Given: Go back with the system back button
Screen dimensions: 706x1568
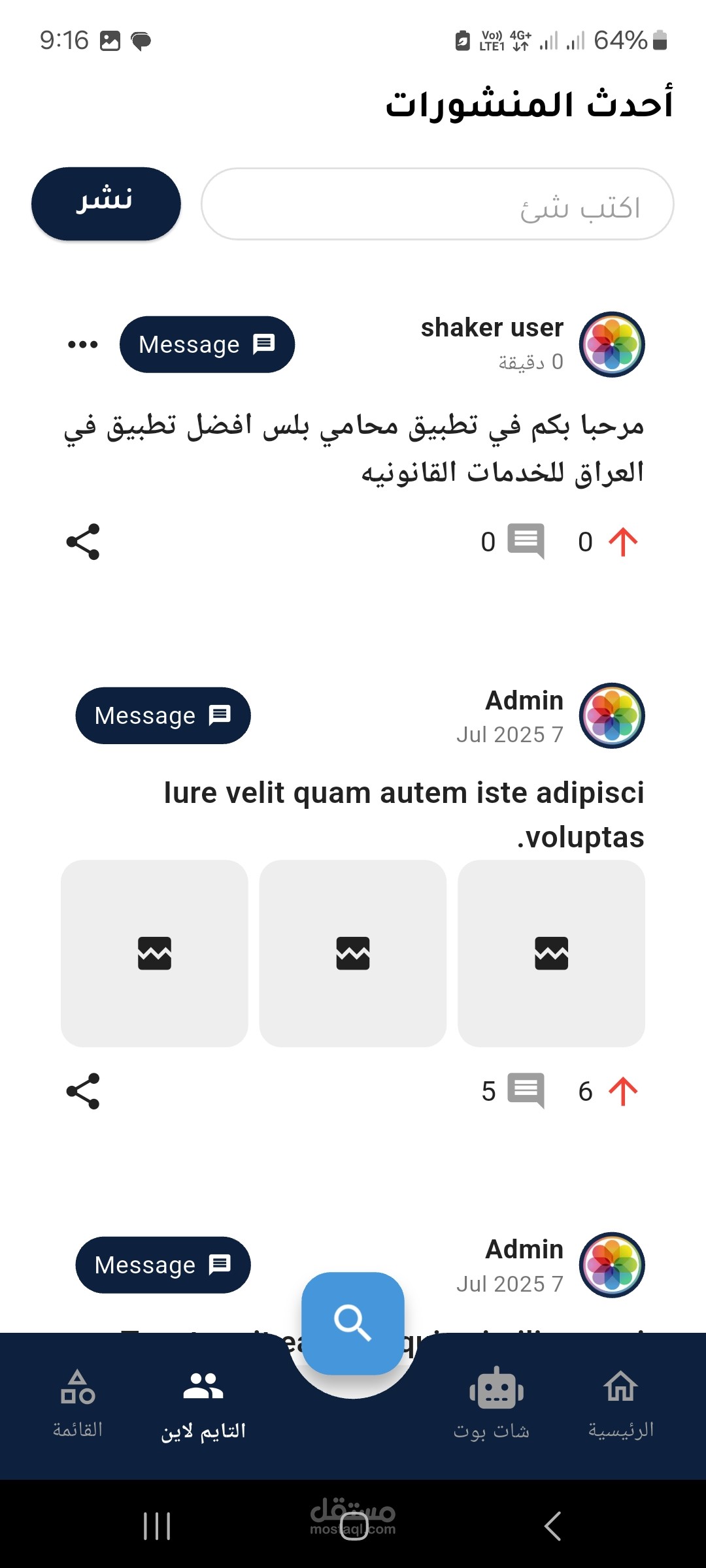Looking at the screenshot, I should pos(552,1526).
